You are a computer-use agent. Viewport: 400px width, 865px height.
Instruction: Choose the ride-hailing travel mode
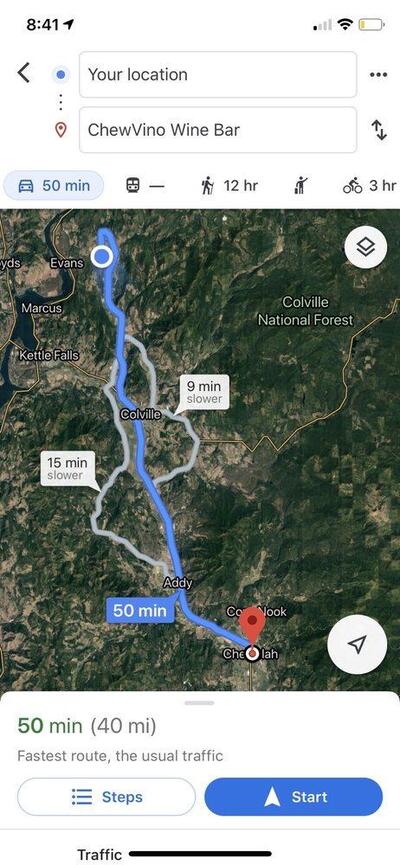click(302, 186)
